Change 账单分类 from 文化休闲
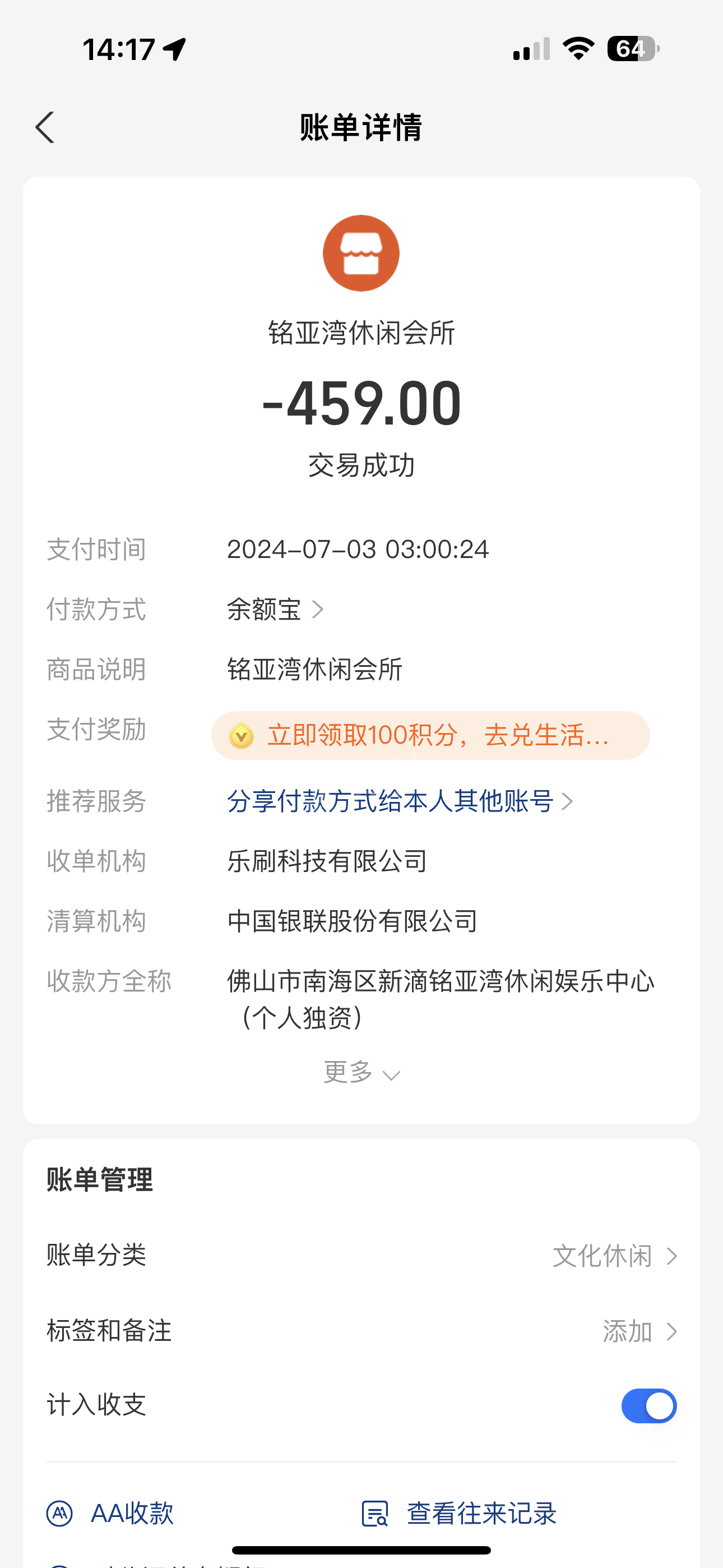 pyautogui.click(x=614, y=1256)
